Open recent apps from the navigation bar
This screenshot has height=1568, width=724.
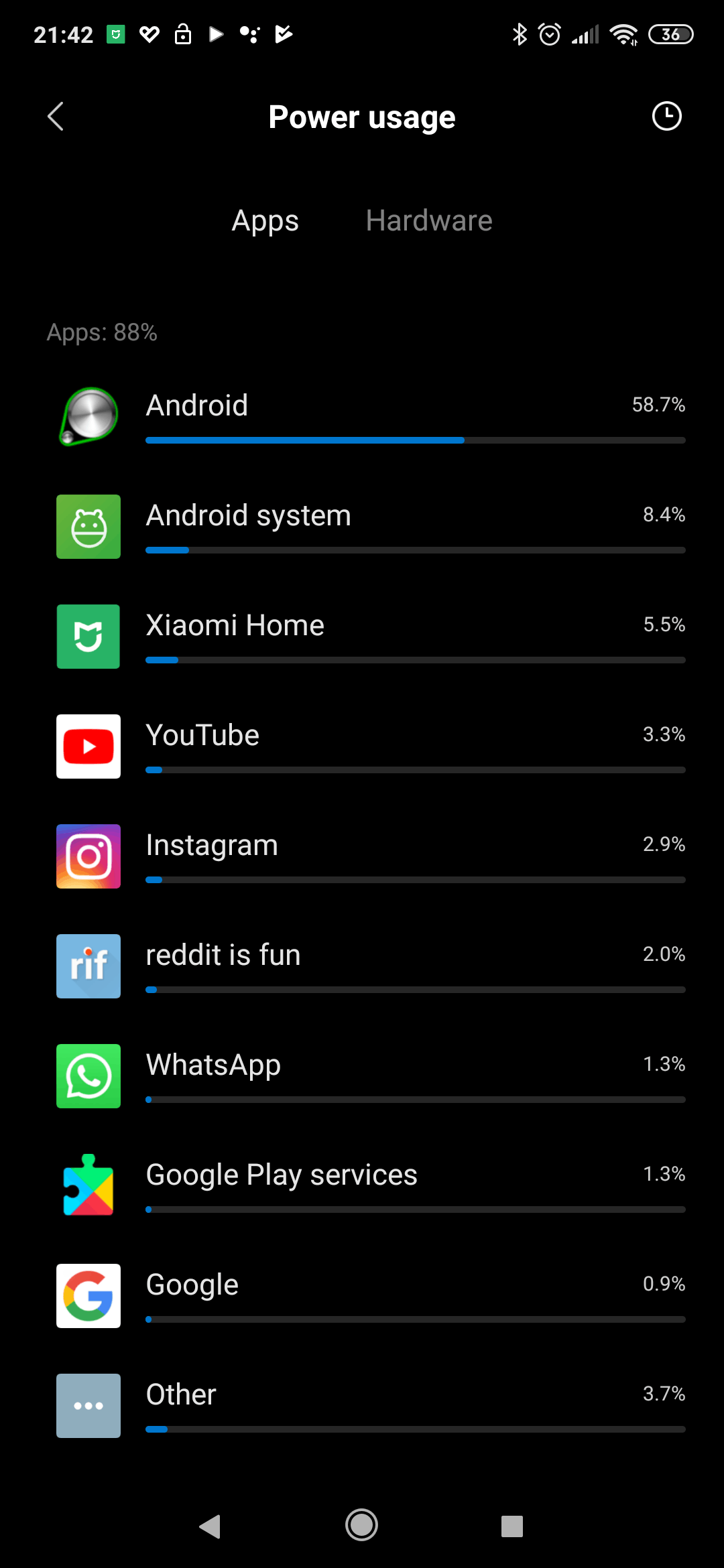coord(511,1526)
